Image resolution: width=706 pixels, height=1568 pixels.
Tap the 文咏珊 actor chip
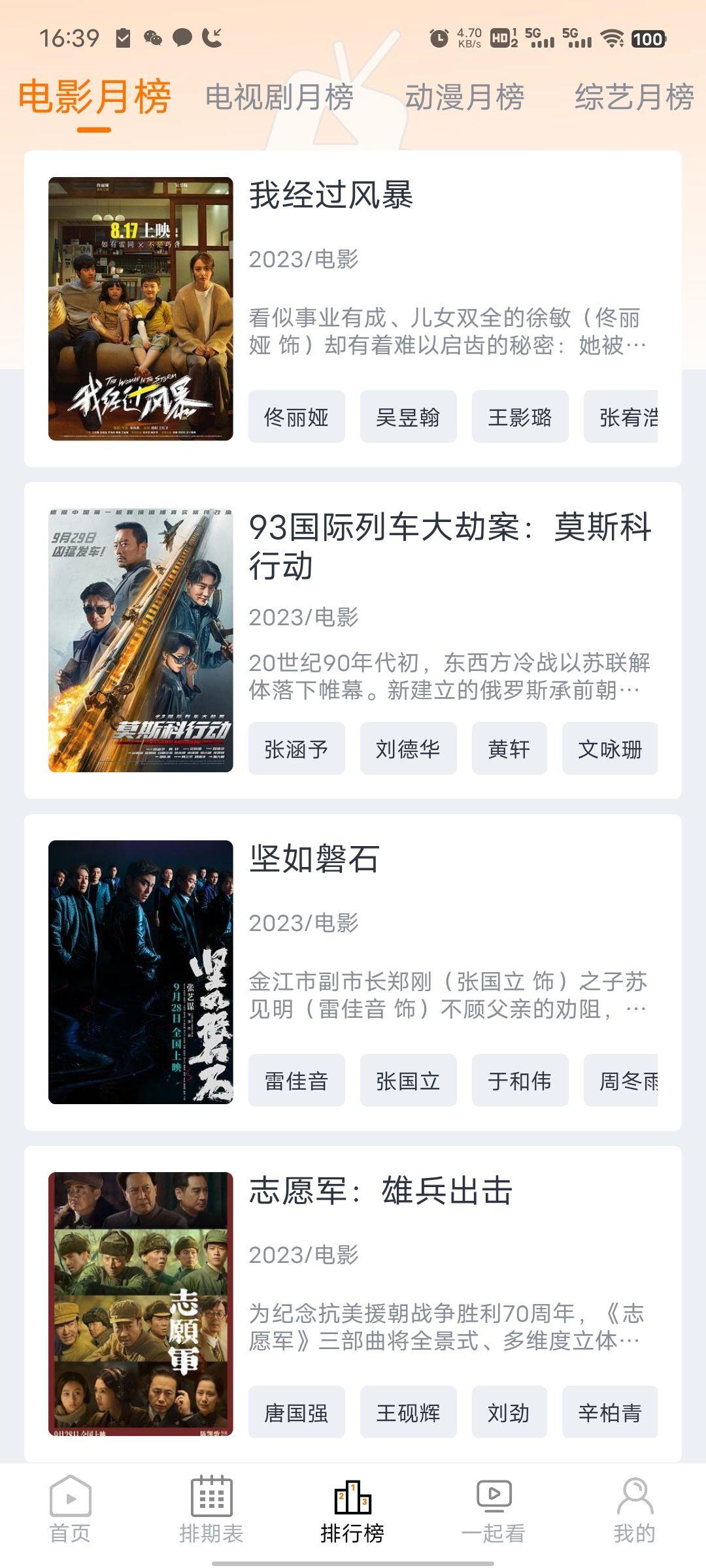609,749
